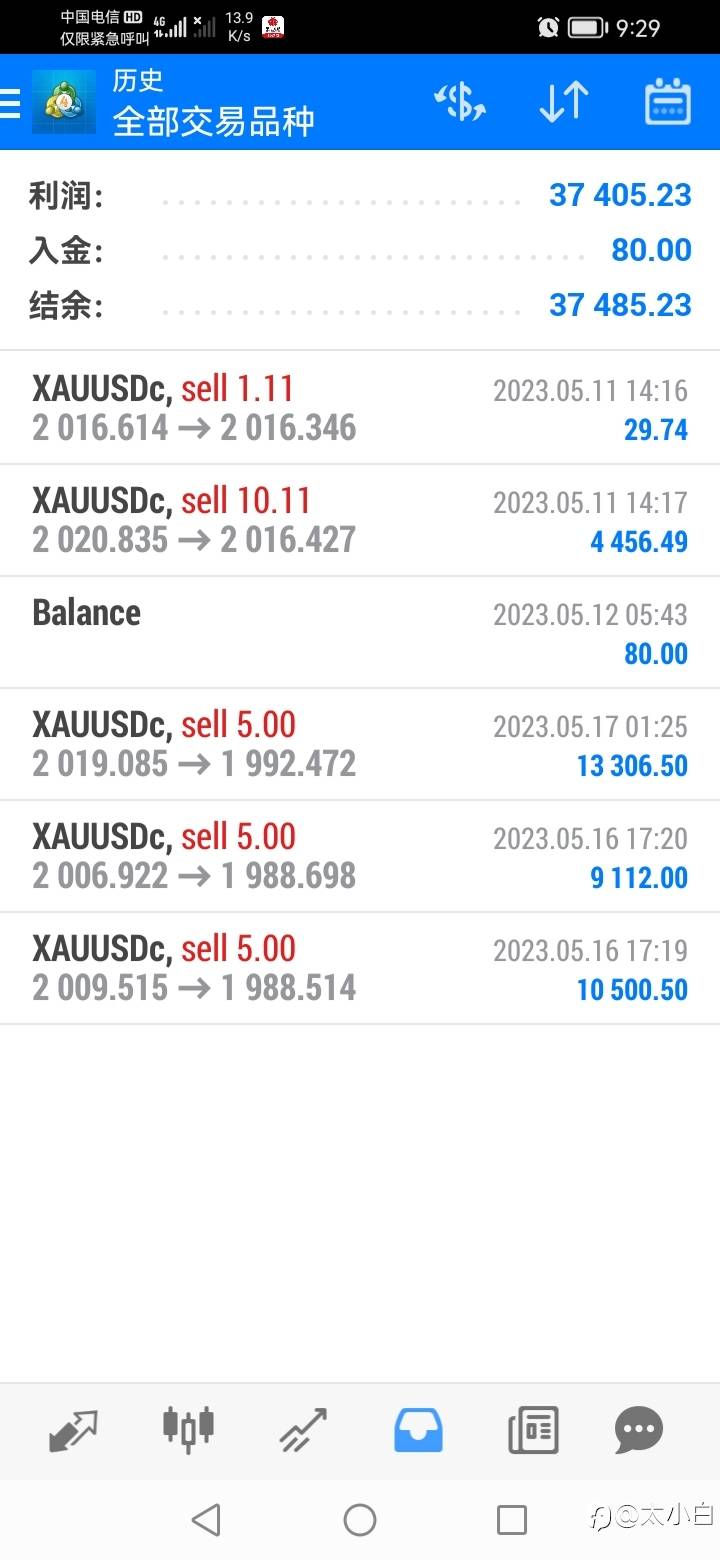Switch to the Quotes tab
This screenshot has width=720, height=1560.
point(74,1430)
